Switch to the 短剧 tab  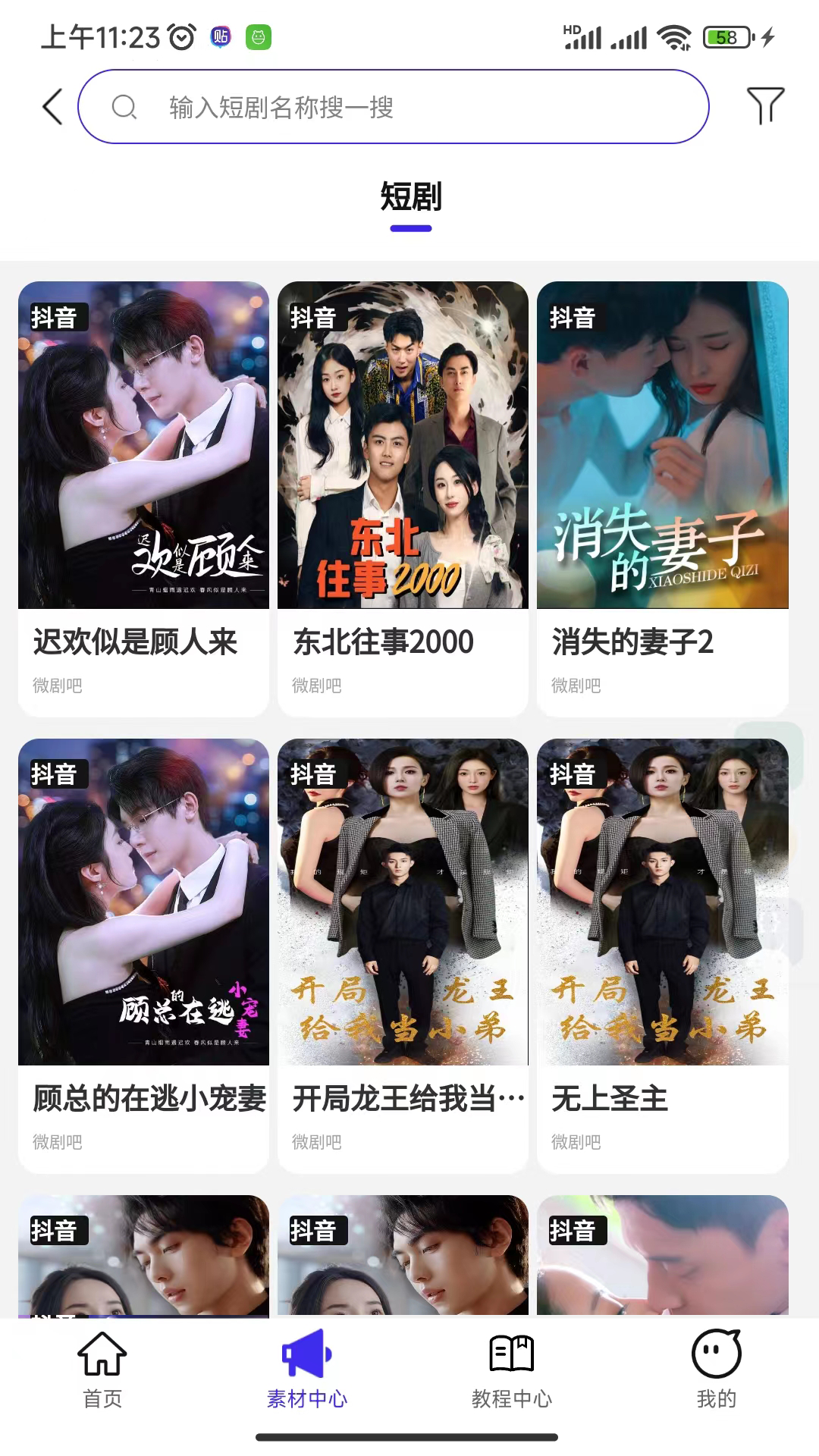(409, 199)
